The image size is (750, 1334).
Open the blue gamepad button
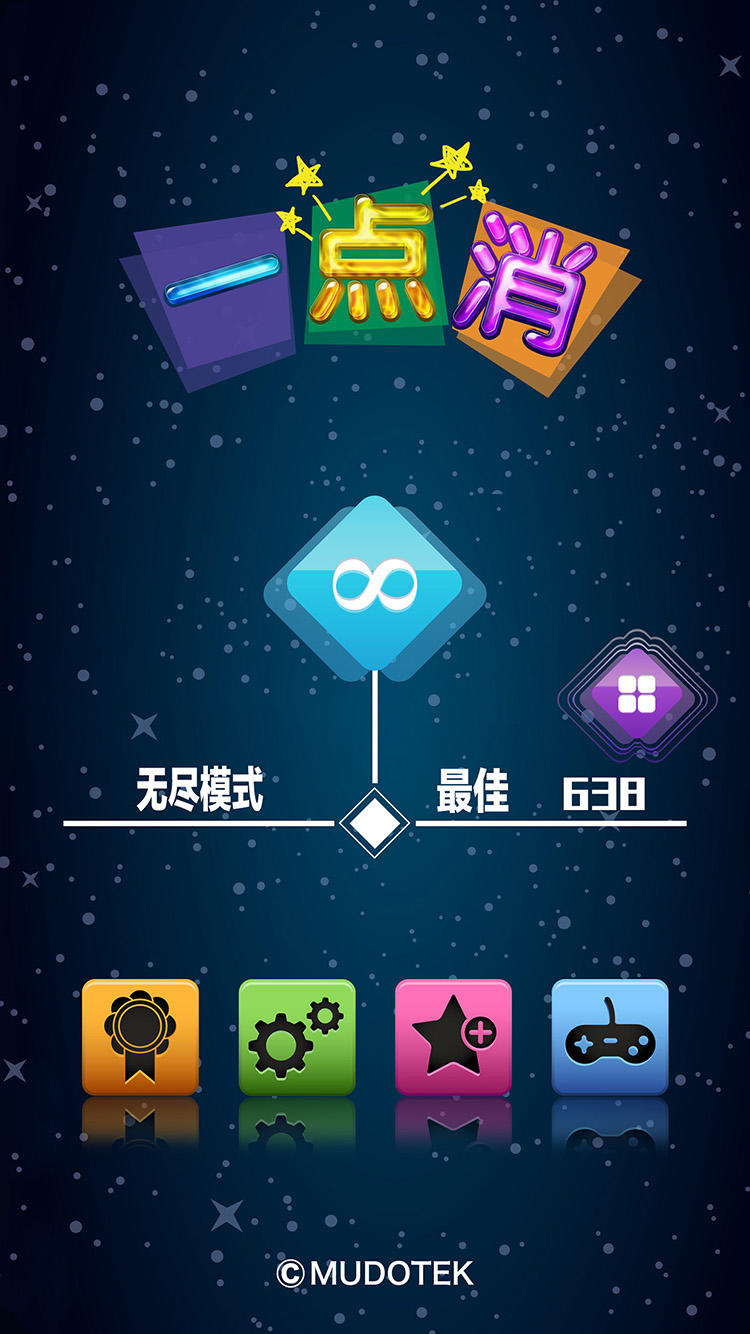tap(610, 1037)
